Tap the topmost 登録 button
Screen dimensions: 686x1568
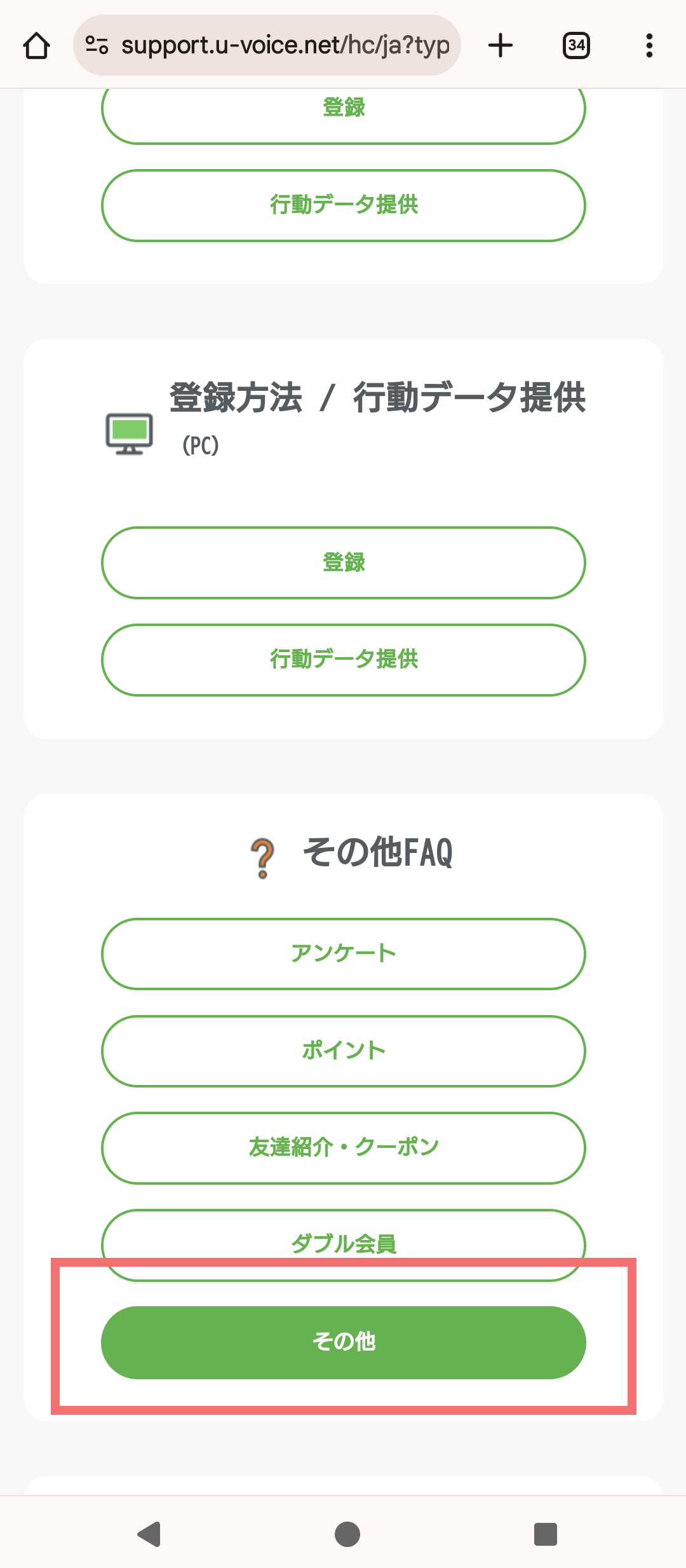[343, 107]
